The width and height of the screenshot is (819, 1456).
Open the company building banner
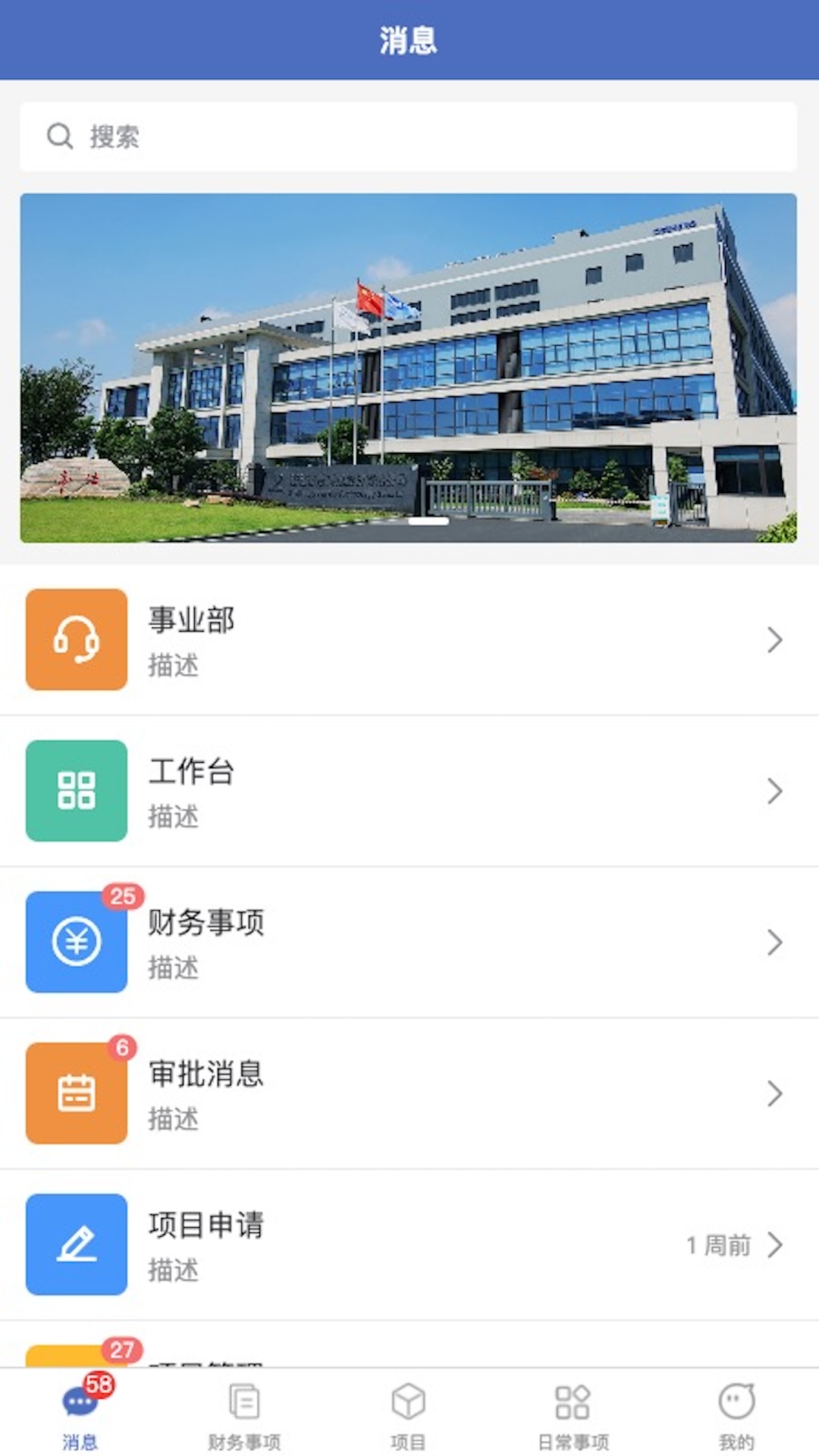(x=408, y=368)
